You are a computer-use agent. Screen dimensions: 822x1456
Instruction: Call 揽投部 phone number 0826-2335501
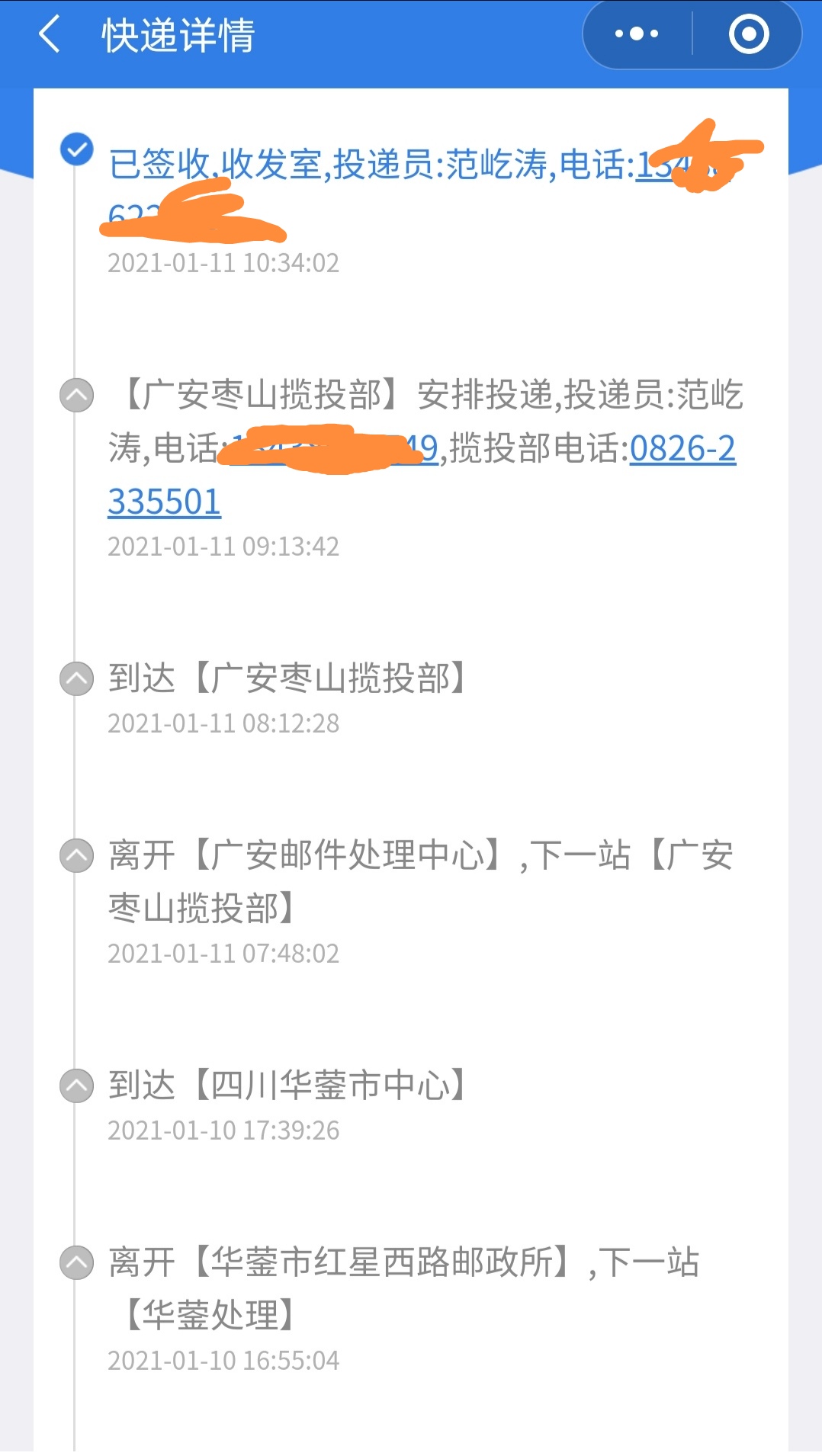[682, 449]
